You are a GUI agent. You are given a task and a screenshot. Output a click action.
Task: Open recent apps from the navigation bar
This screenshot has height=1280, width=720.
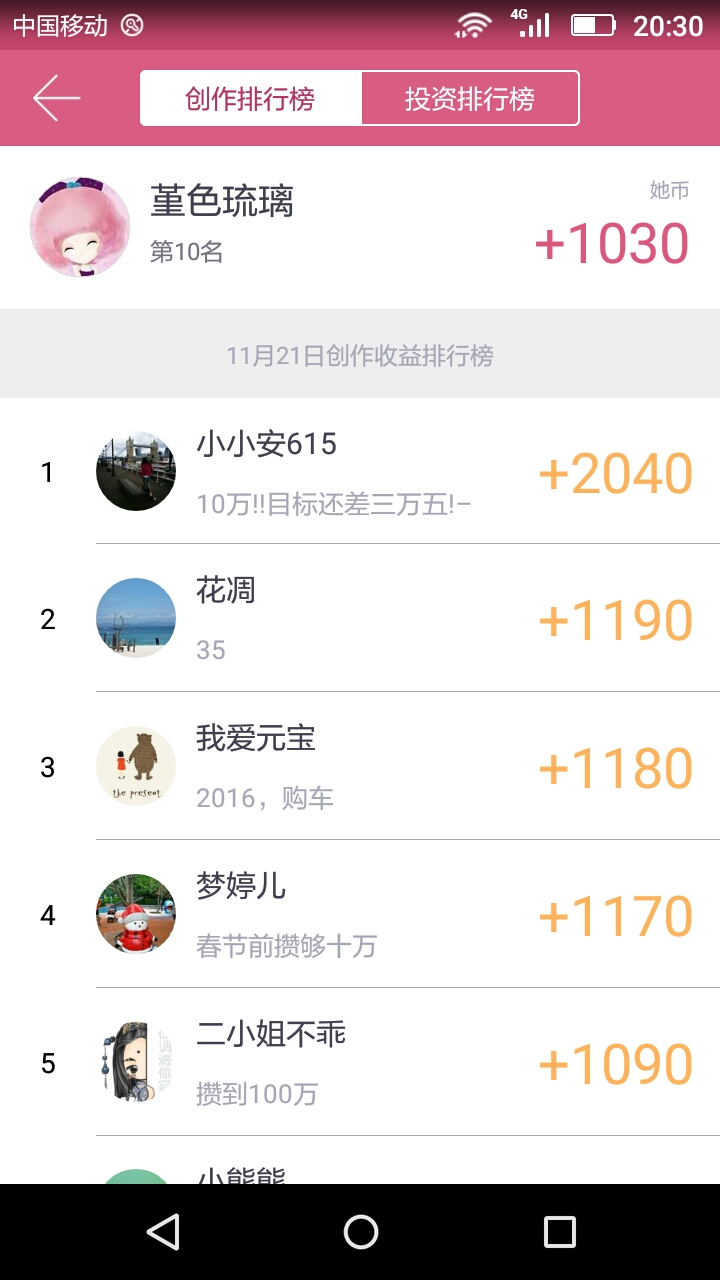tap(560, 1232)
